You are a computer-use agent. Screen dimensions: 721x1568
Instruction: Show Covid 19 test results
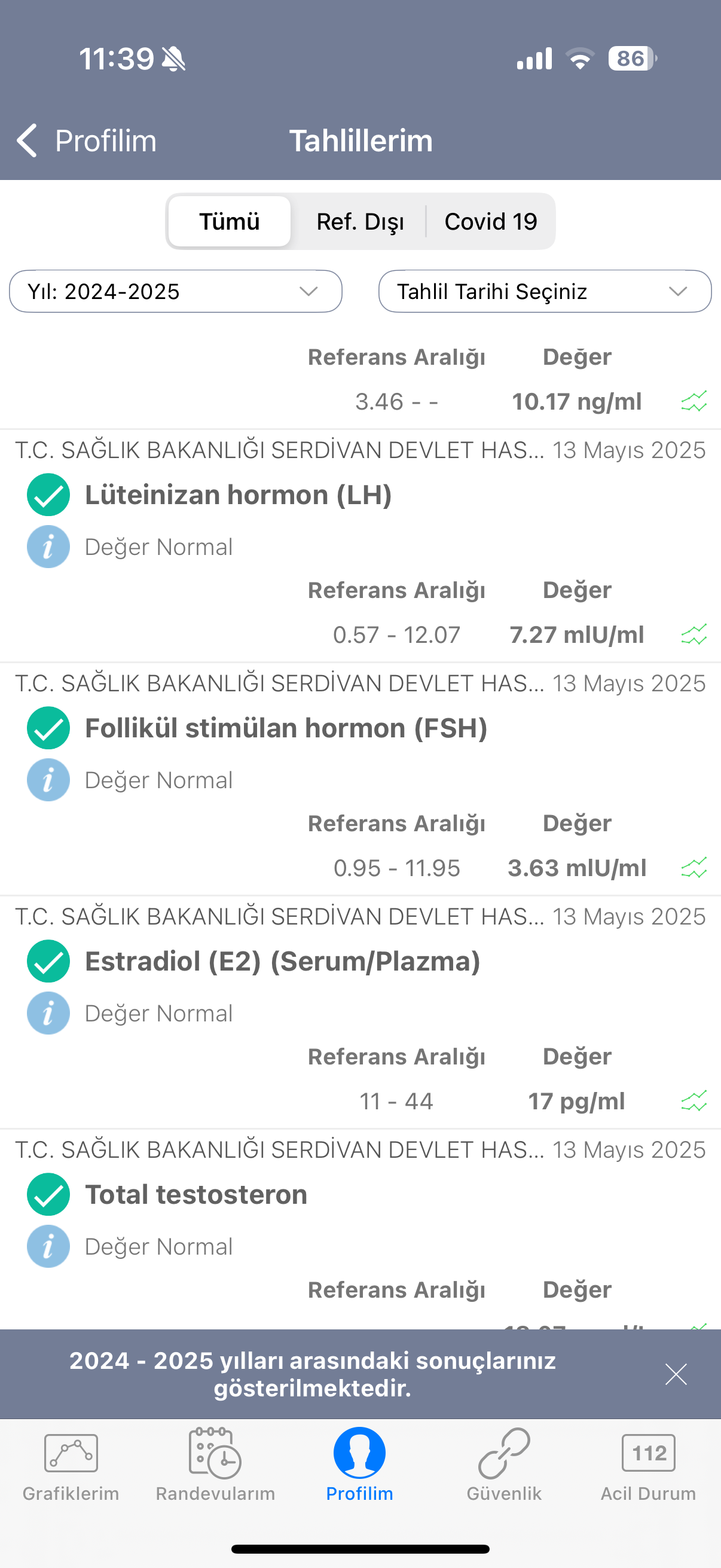tap(490, 221)
